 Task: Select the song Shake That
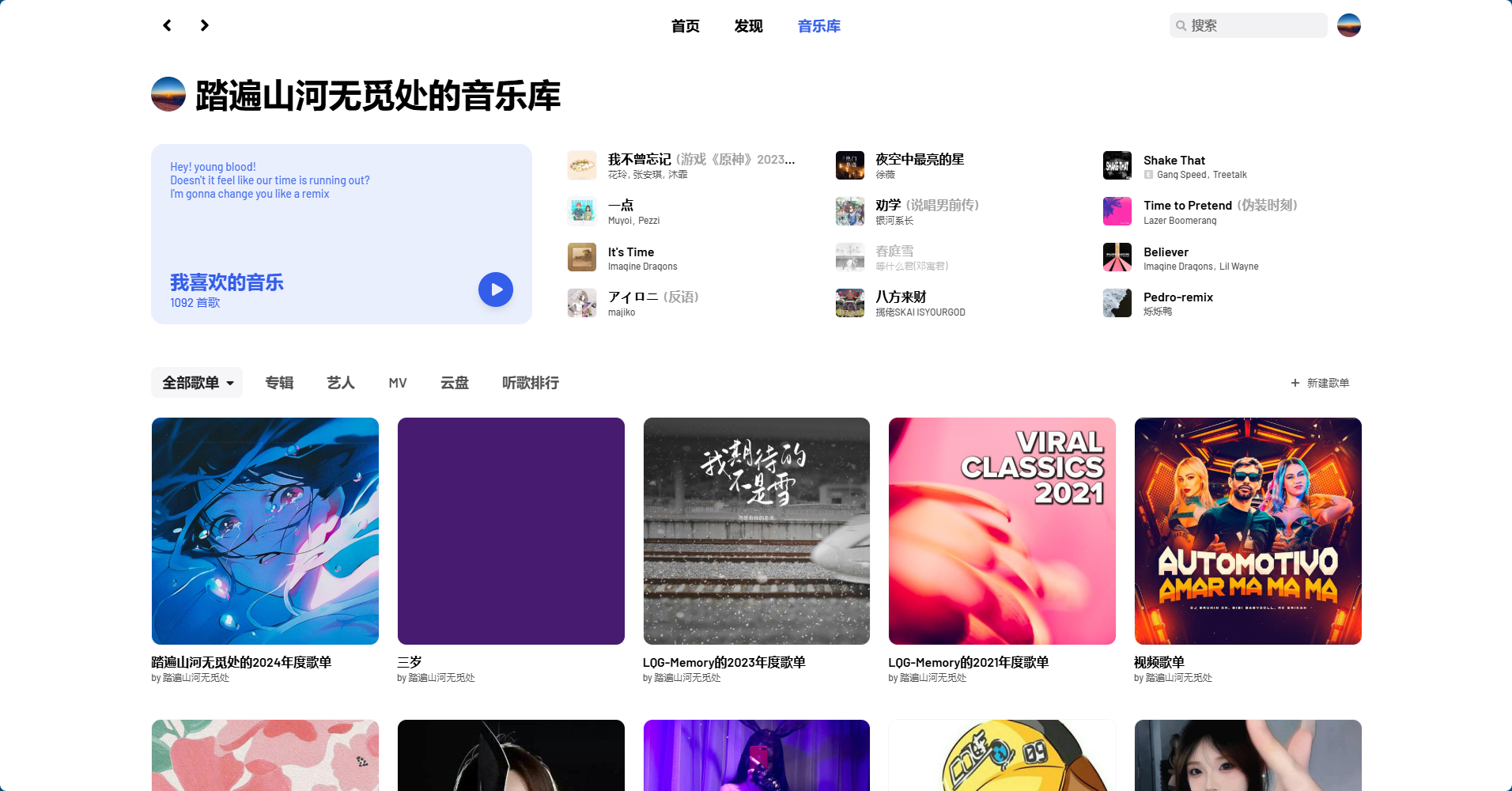1174,161
